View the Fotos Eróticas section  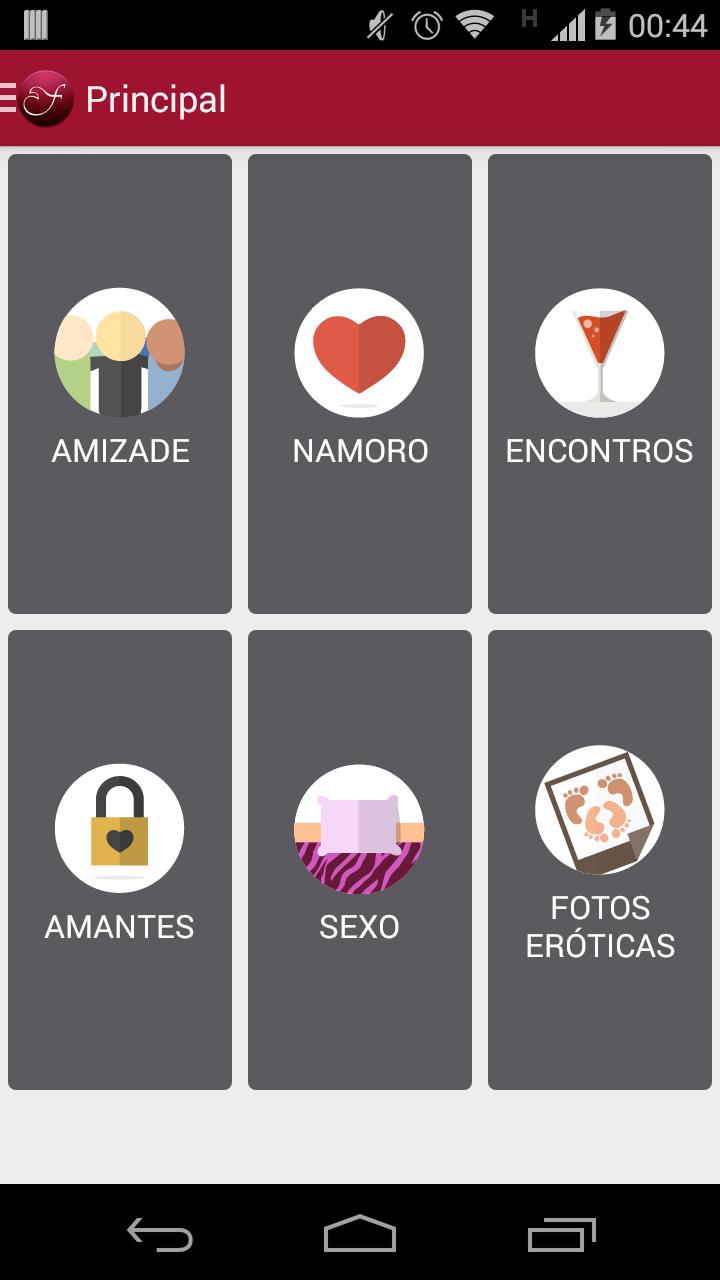tap(600, 859)
